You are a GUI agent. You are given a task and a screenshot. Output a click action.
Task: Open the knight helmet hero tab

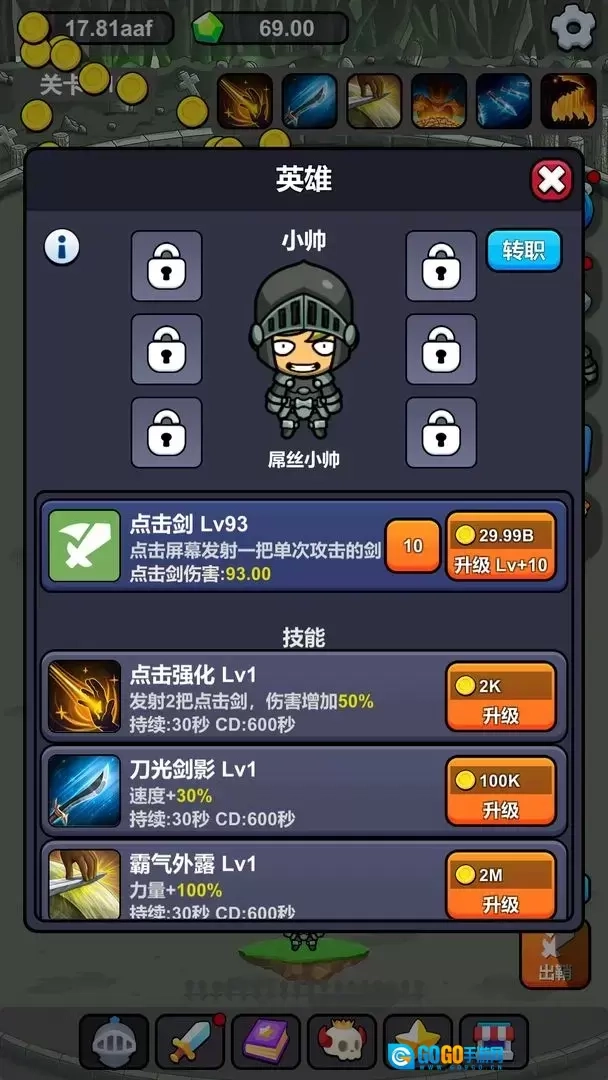coord(113,1042)
